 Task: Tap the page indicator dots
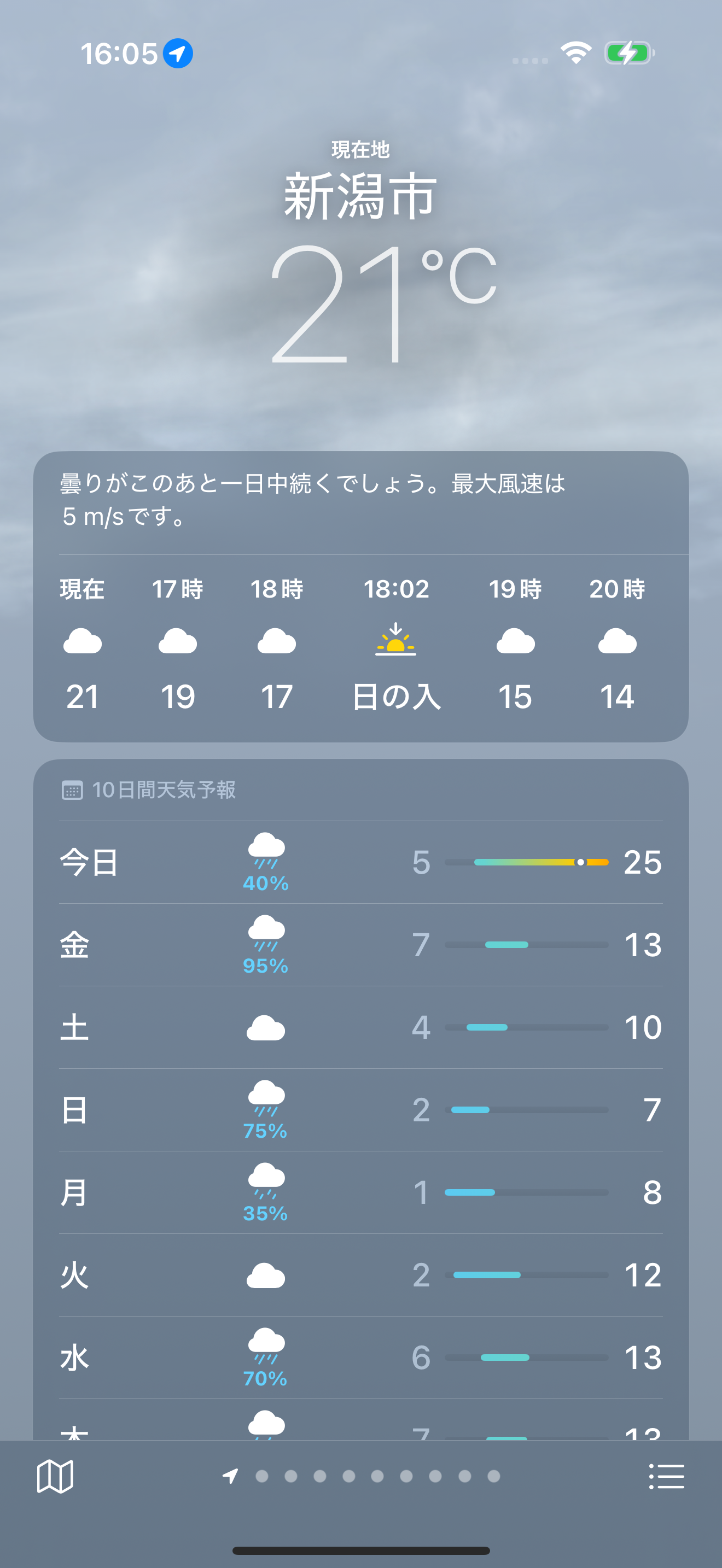click(x=362, y=1476)
